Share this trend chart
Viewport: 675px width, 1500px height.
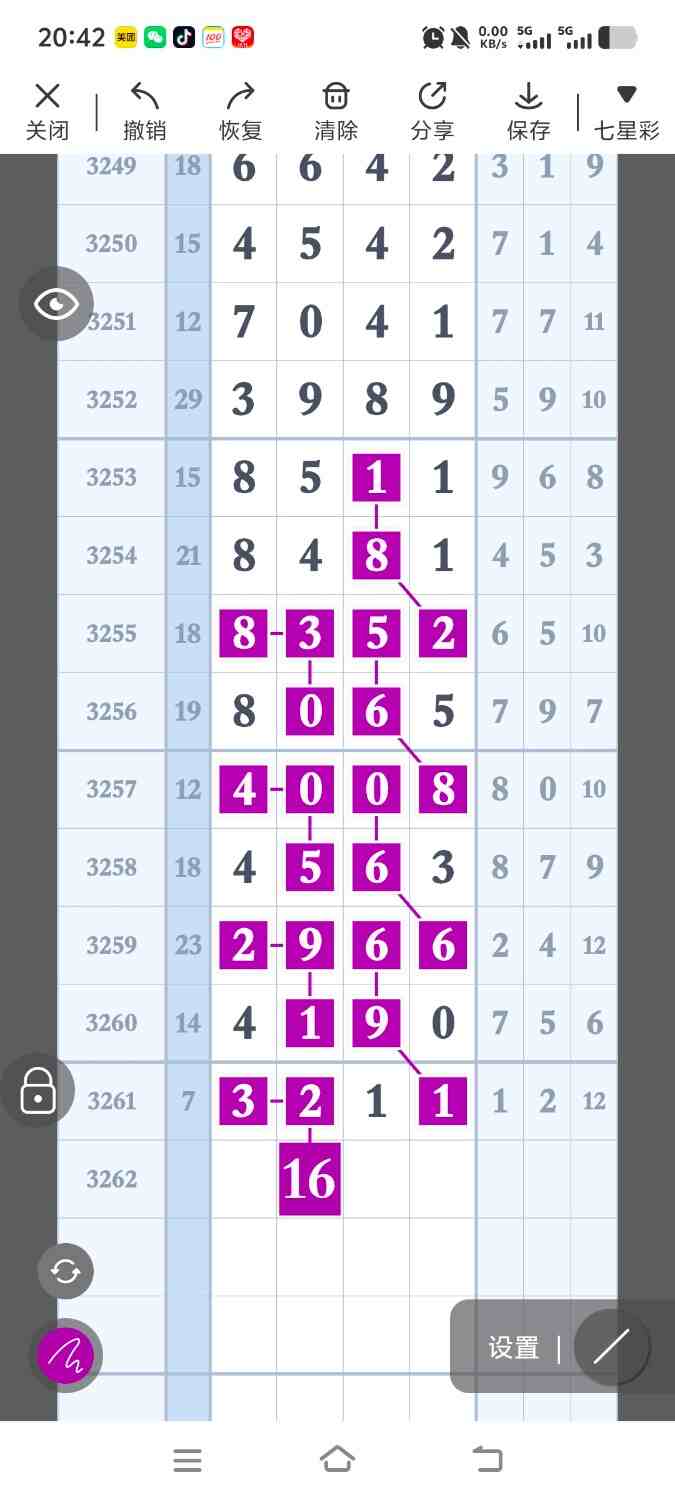[x=432, y=110]
